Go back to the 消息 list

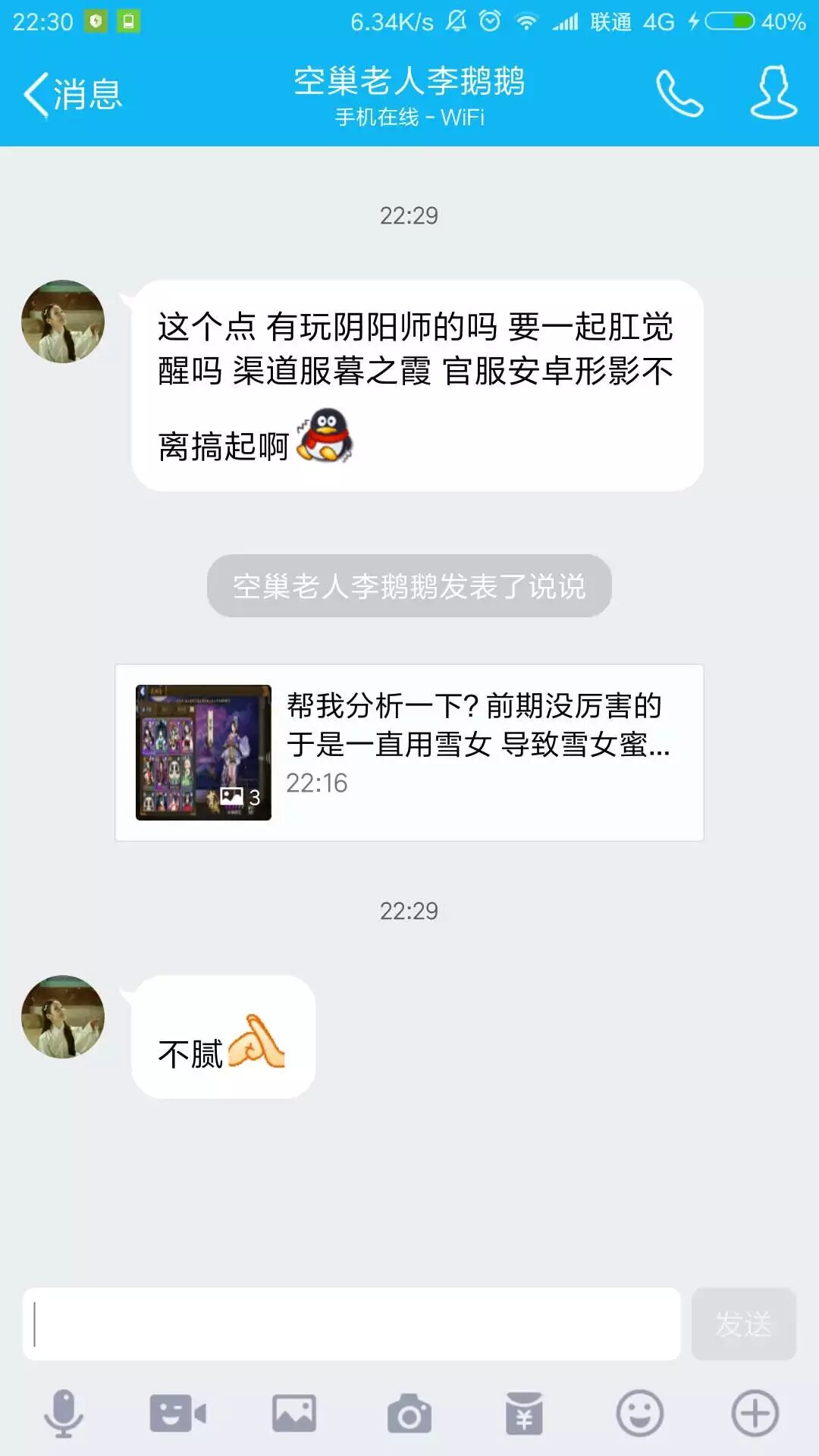tap(73, 94)
